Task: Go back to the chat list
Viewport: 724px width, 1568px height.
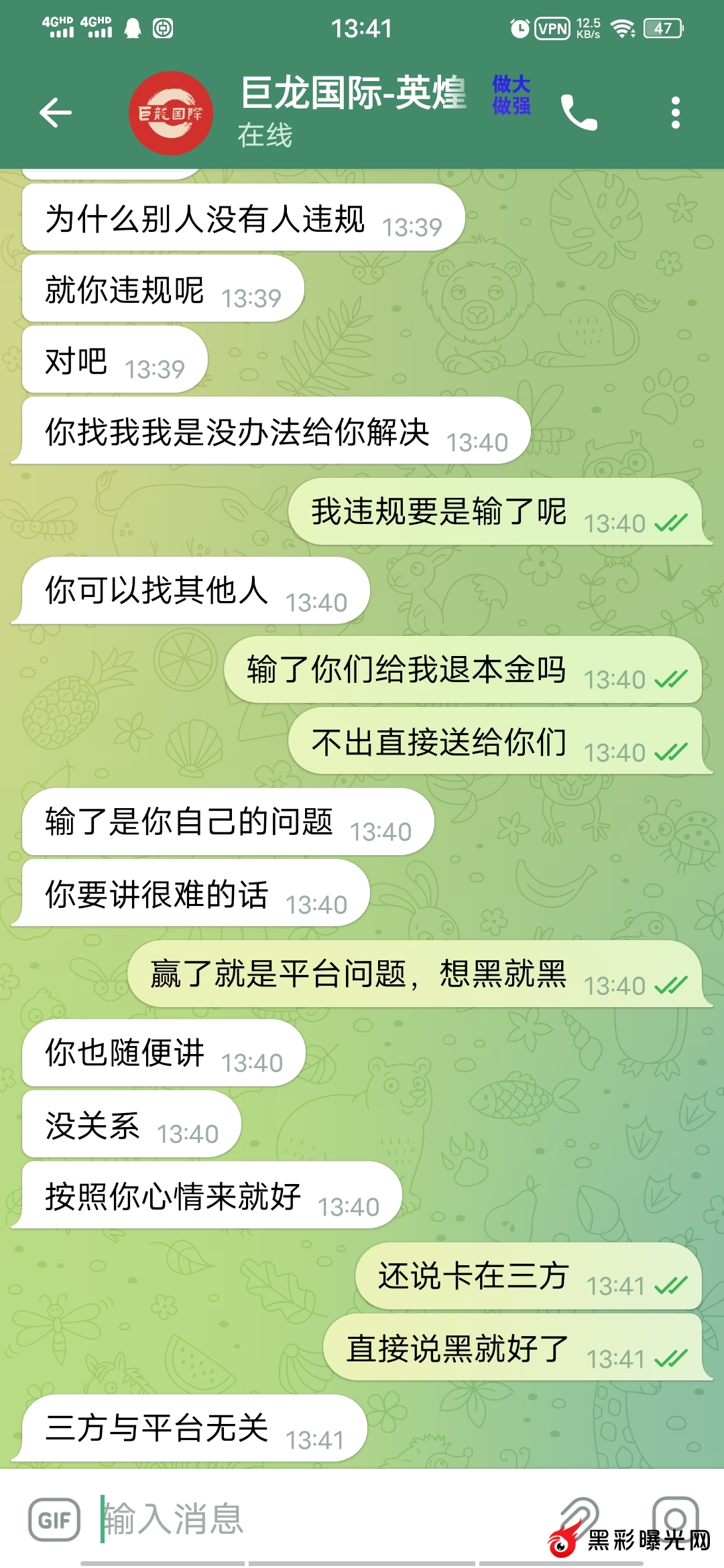Action: tap(56, 113)
